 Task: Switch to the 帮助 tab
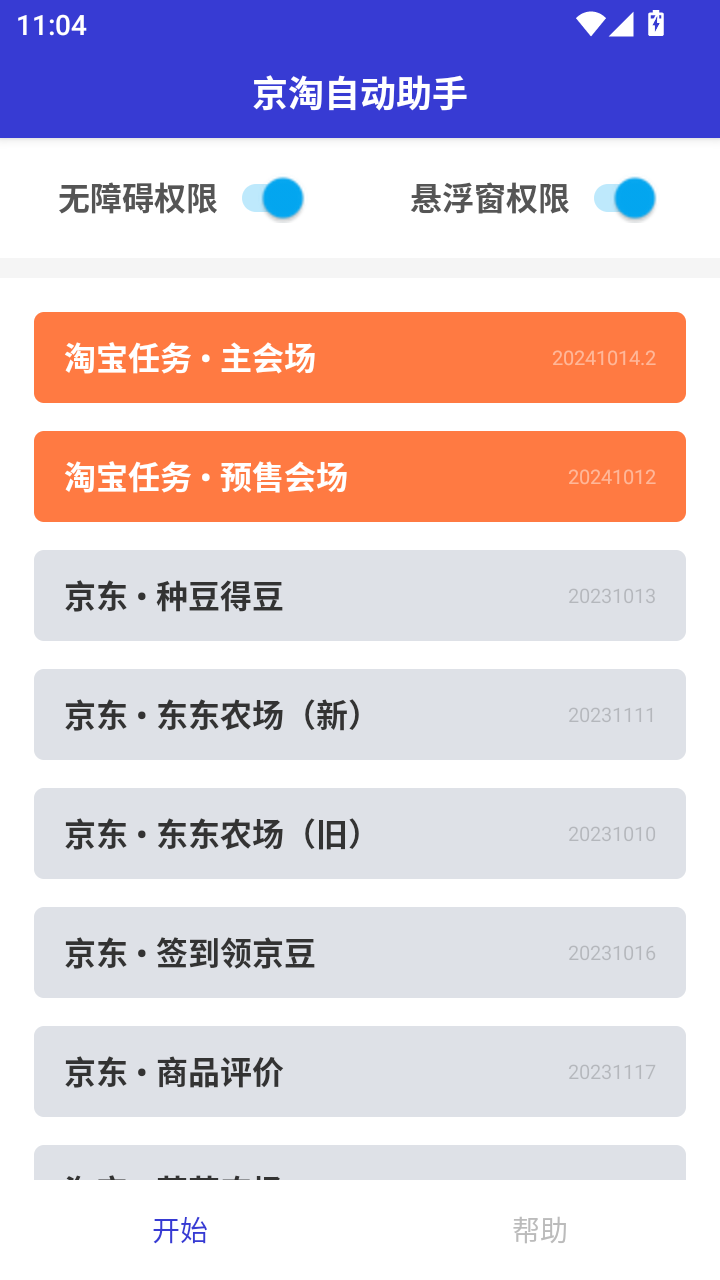coord(540,1230)
